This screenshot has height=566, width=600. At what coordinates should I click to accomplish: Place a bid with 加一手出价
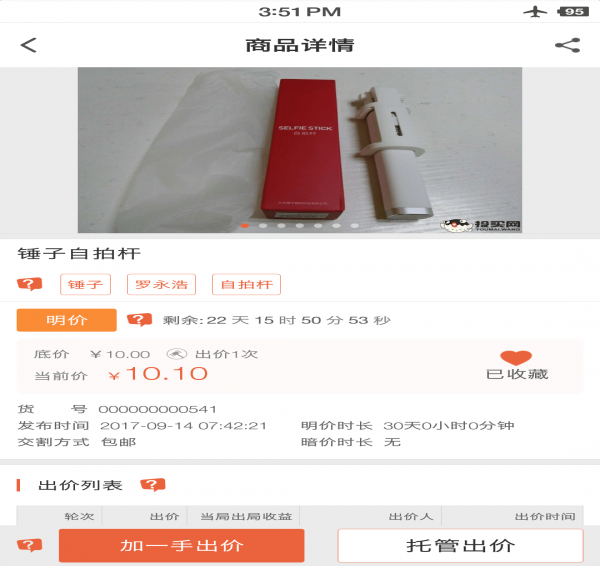coord(181,545)
